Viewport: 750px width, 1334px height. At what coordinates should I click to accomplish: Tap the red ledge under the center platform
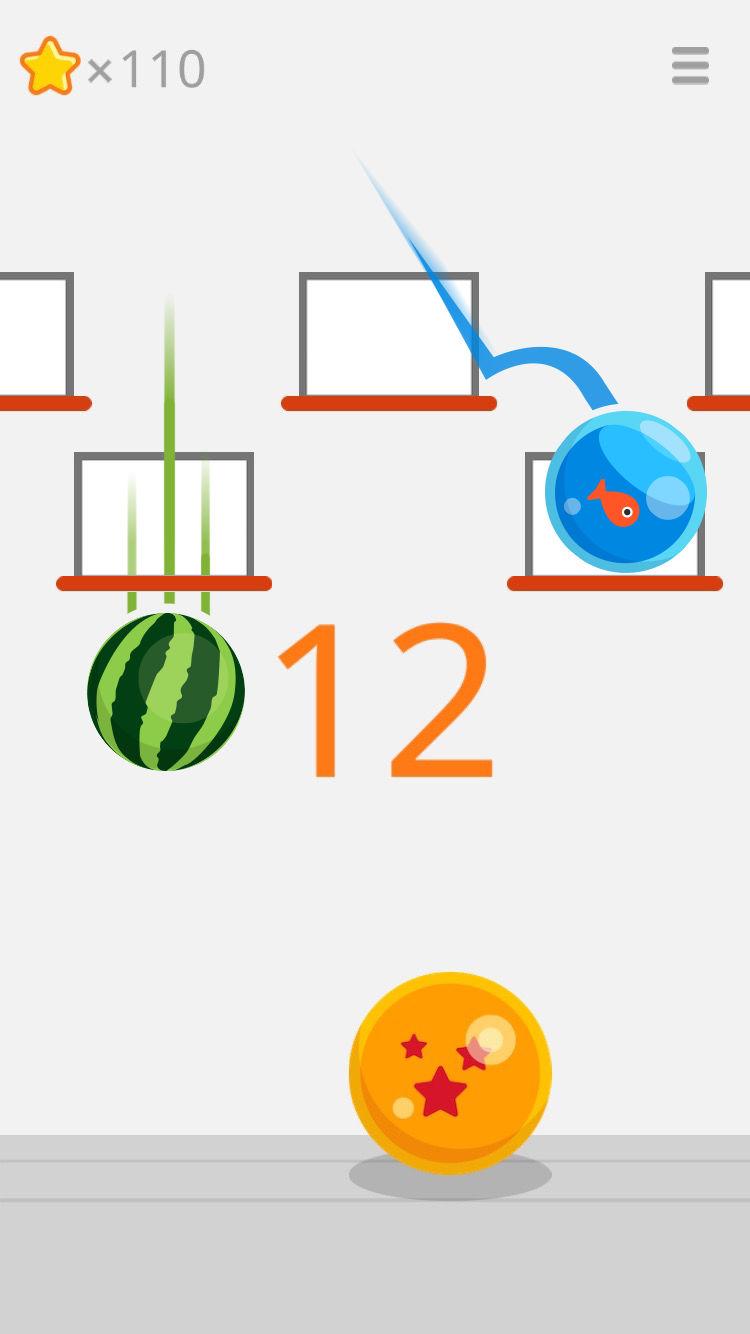click(388, 404)
